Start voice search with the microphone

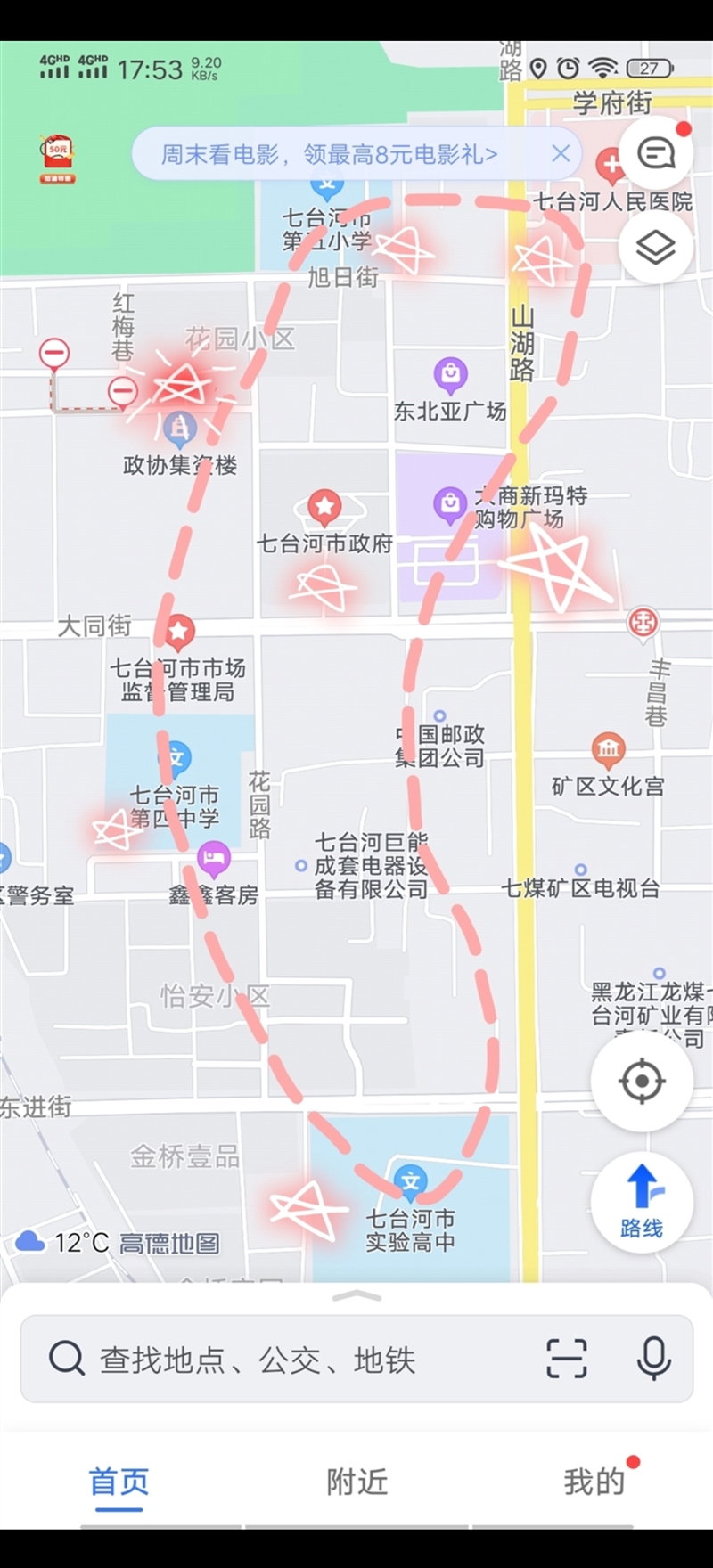(653, 1359)
